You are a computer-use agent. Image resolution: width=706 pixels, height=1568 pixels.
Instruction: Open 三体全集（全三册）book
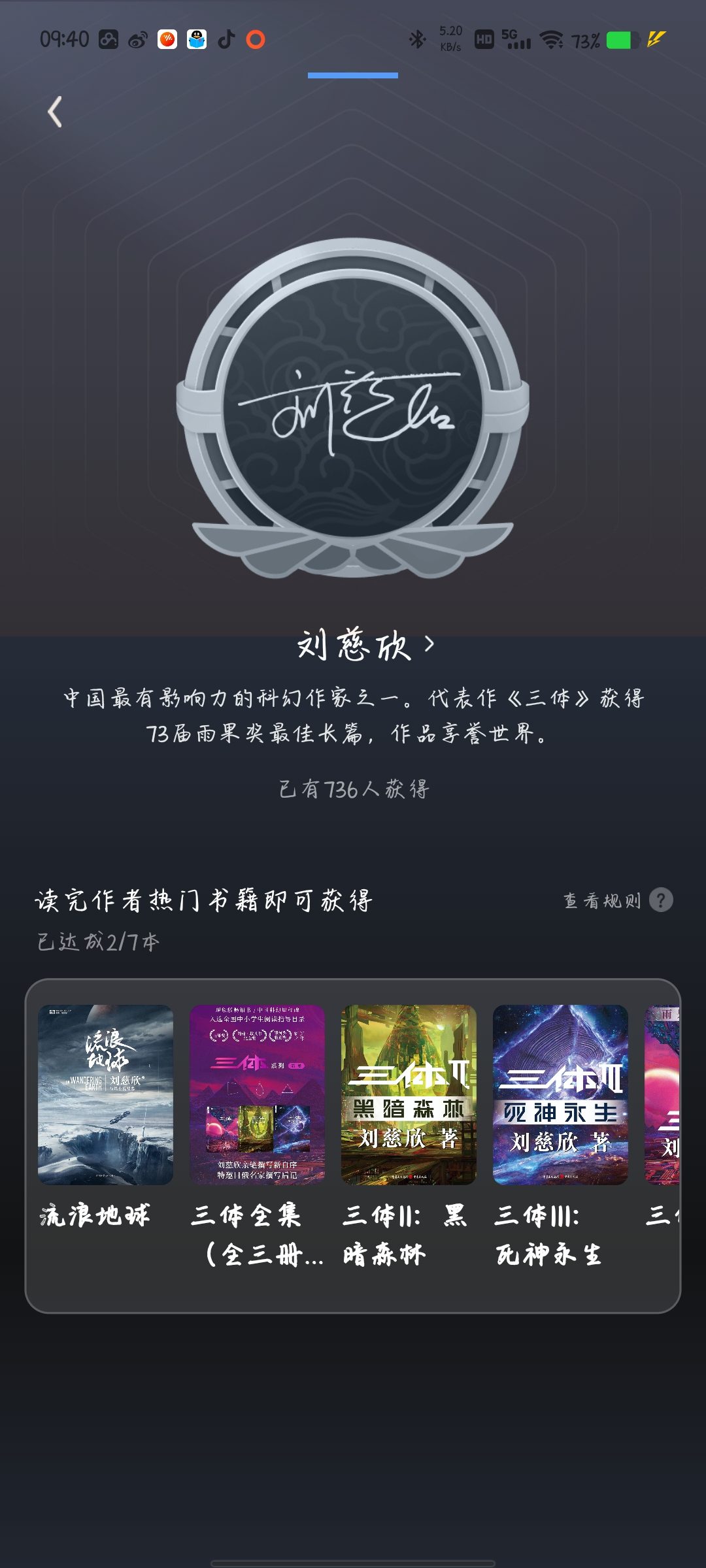click(x=257, y=1137)
